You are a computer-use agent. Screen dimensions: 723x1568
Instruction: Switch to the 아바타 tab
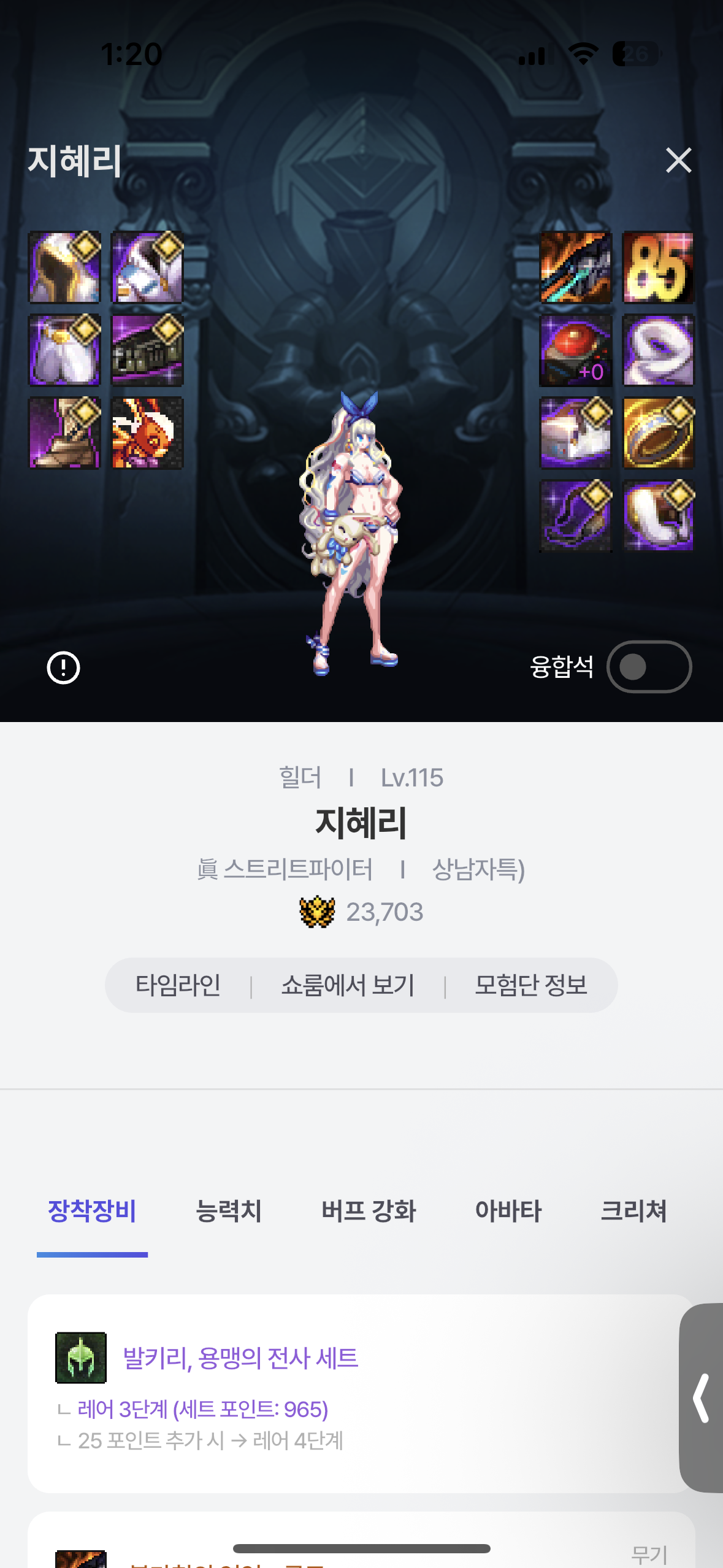508,1210
